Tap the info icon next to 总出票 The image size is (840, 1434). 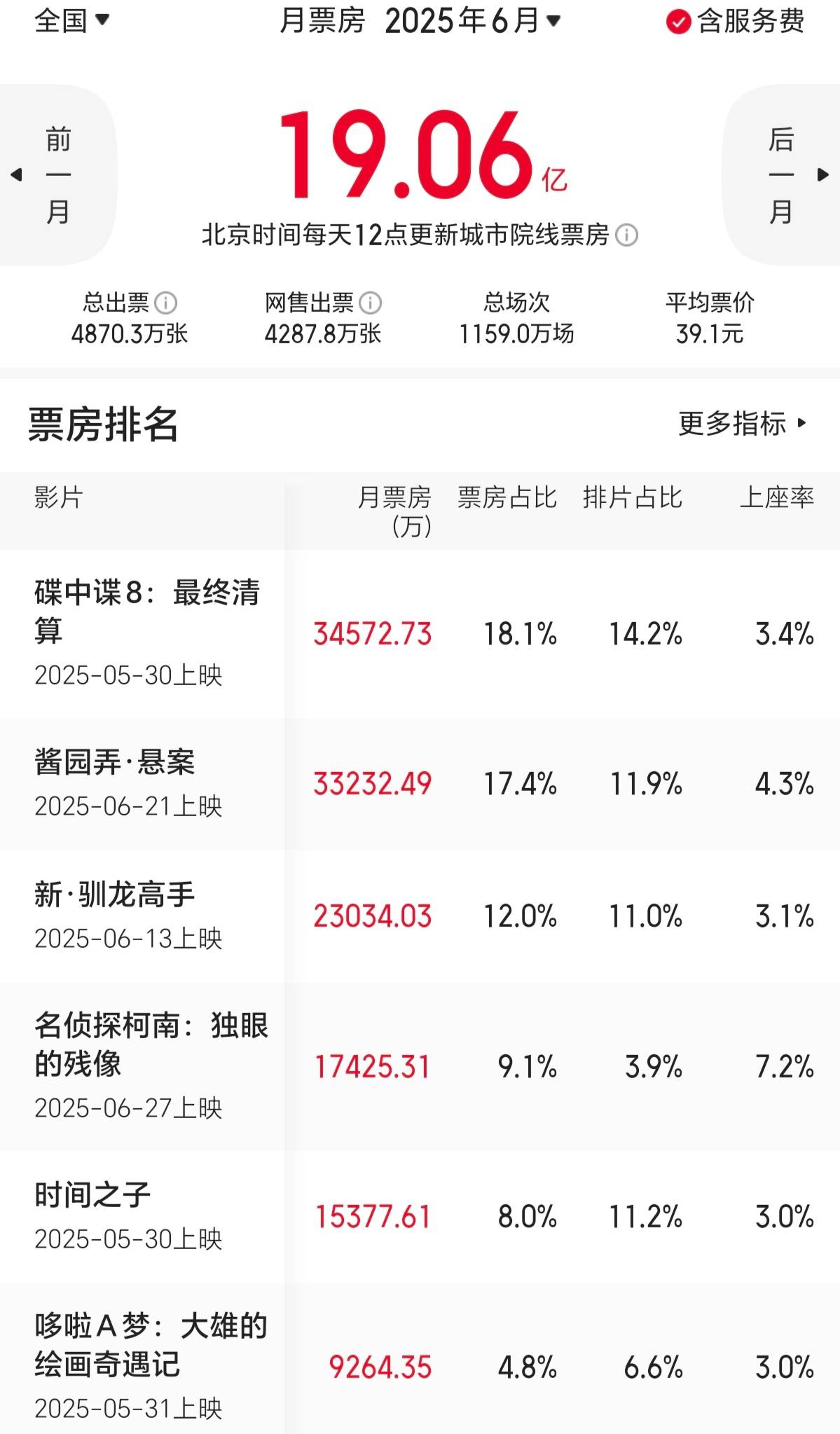[x=166, y=303]
